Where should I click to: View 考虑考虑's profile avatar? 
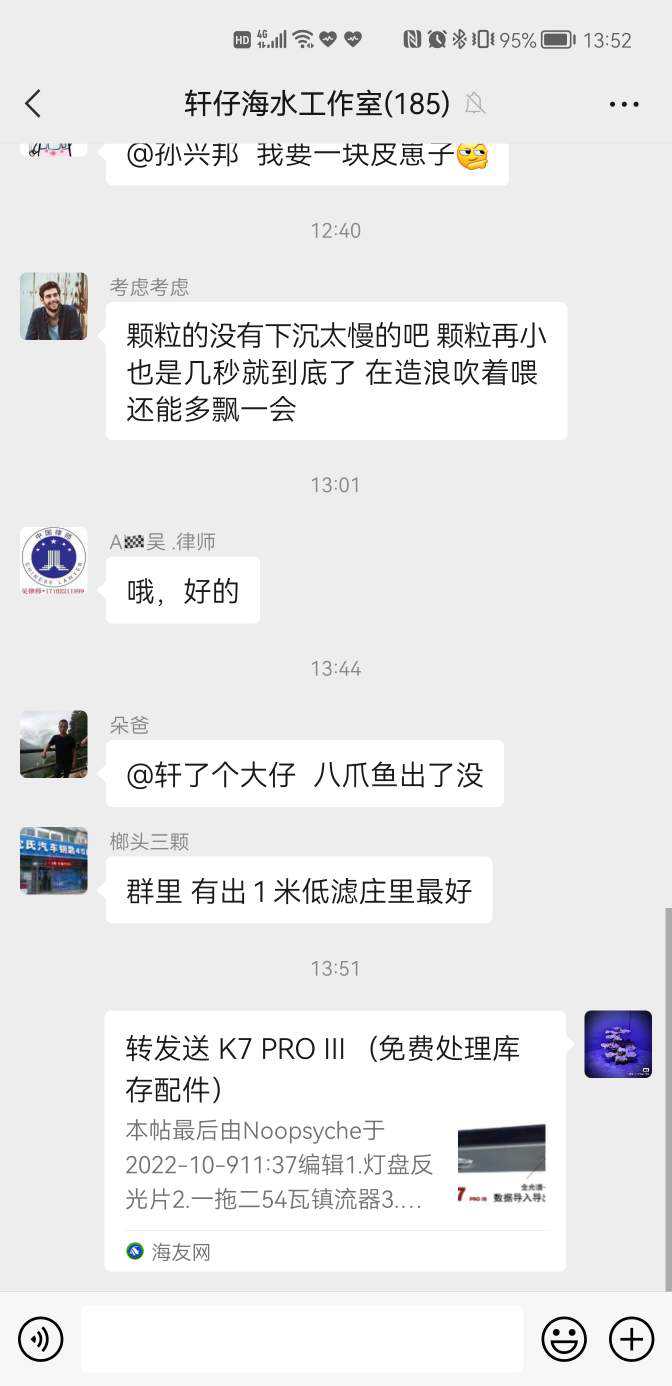[x=54, y=306]
